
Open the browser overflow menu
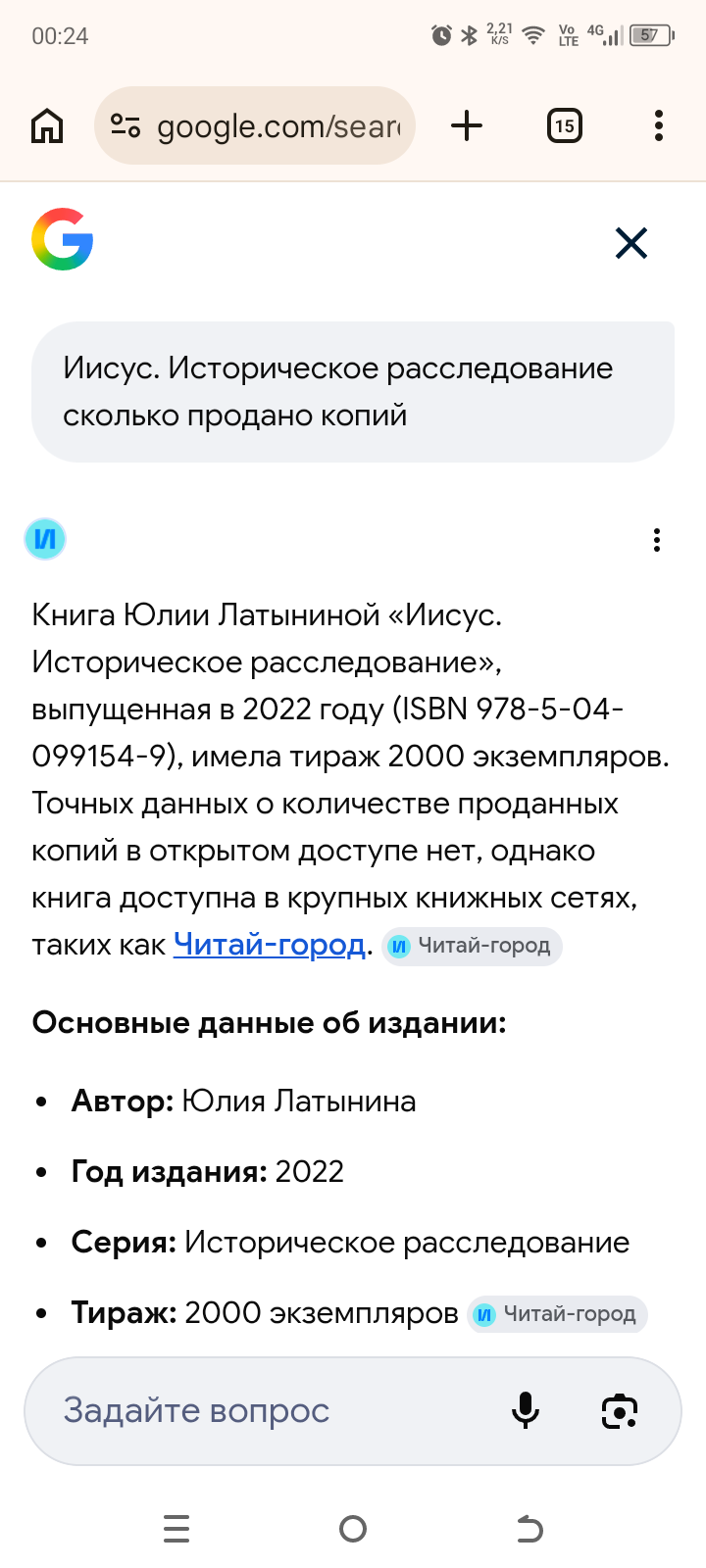[658, 126]
